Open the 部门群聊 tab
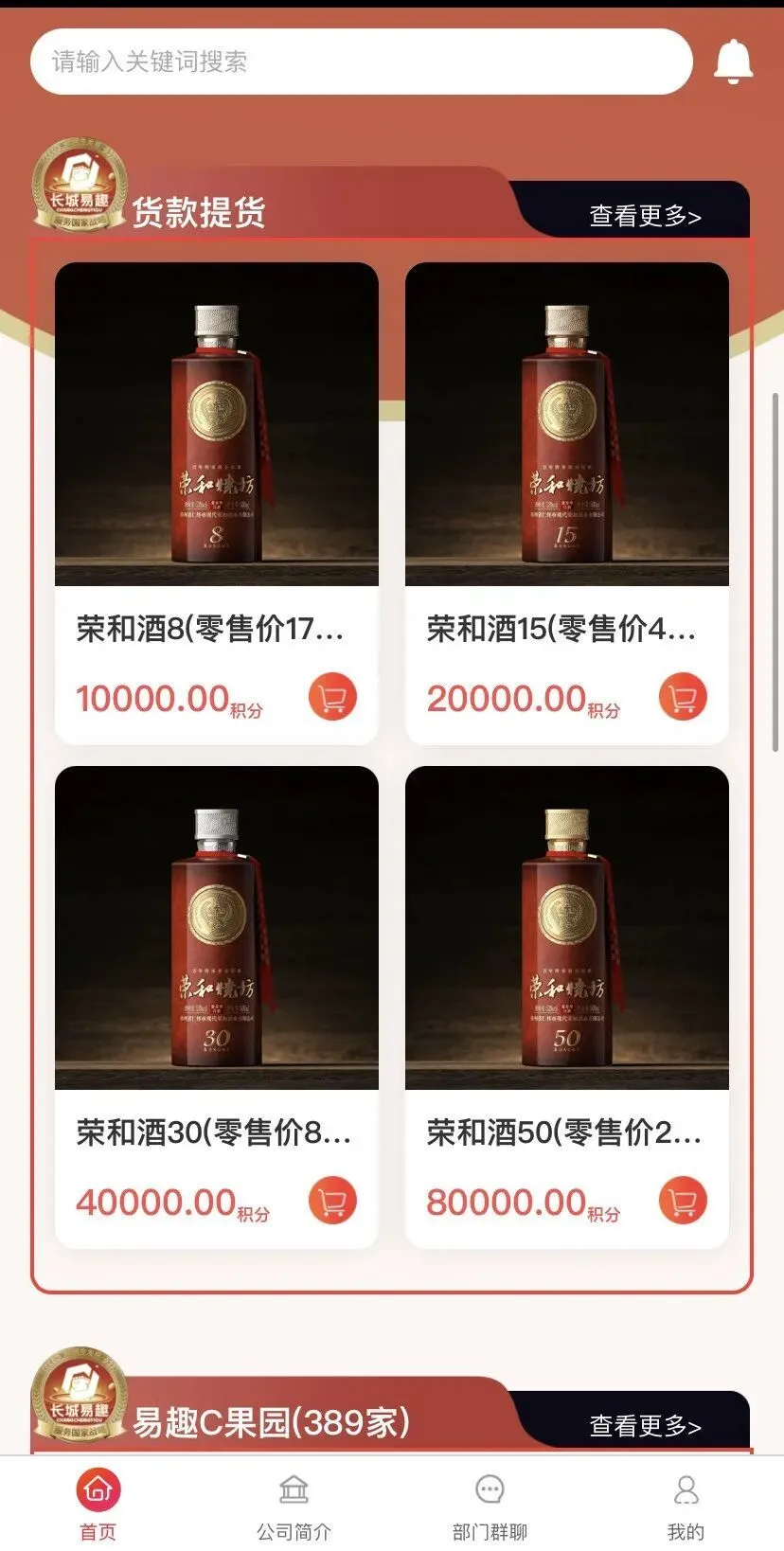 tap(490, 1504)
